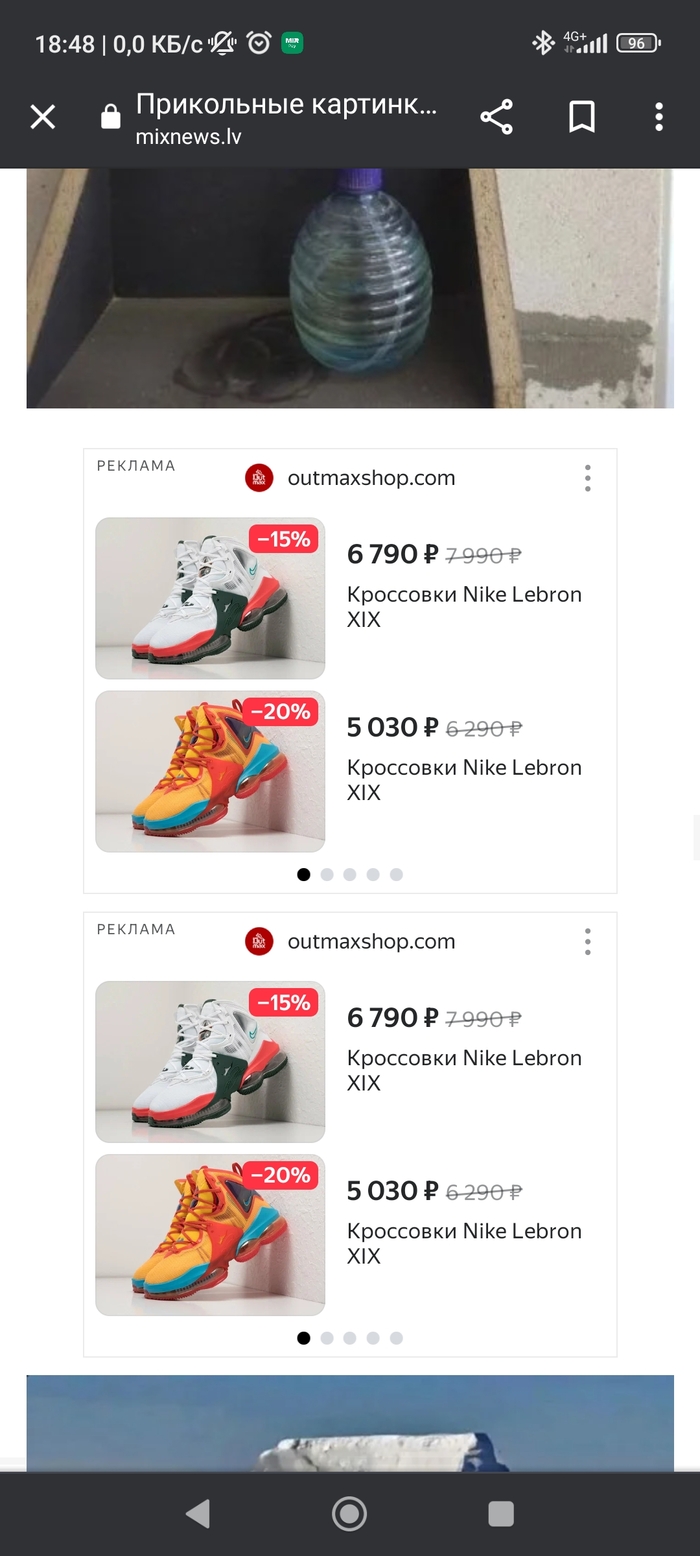
Task: Open options menu of the first outmaxshop ad
Action: (587, 478)
